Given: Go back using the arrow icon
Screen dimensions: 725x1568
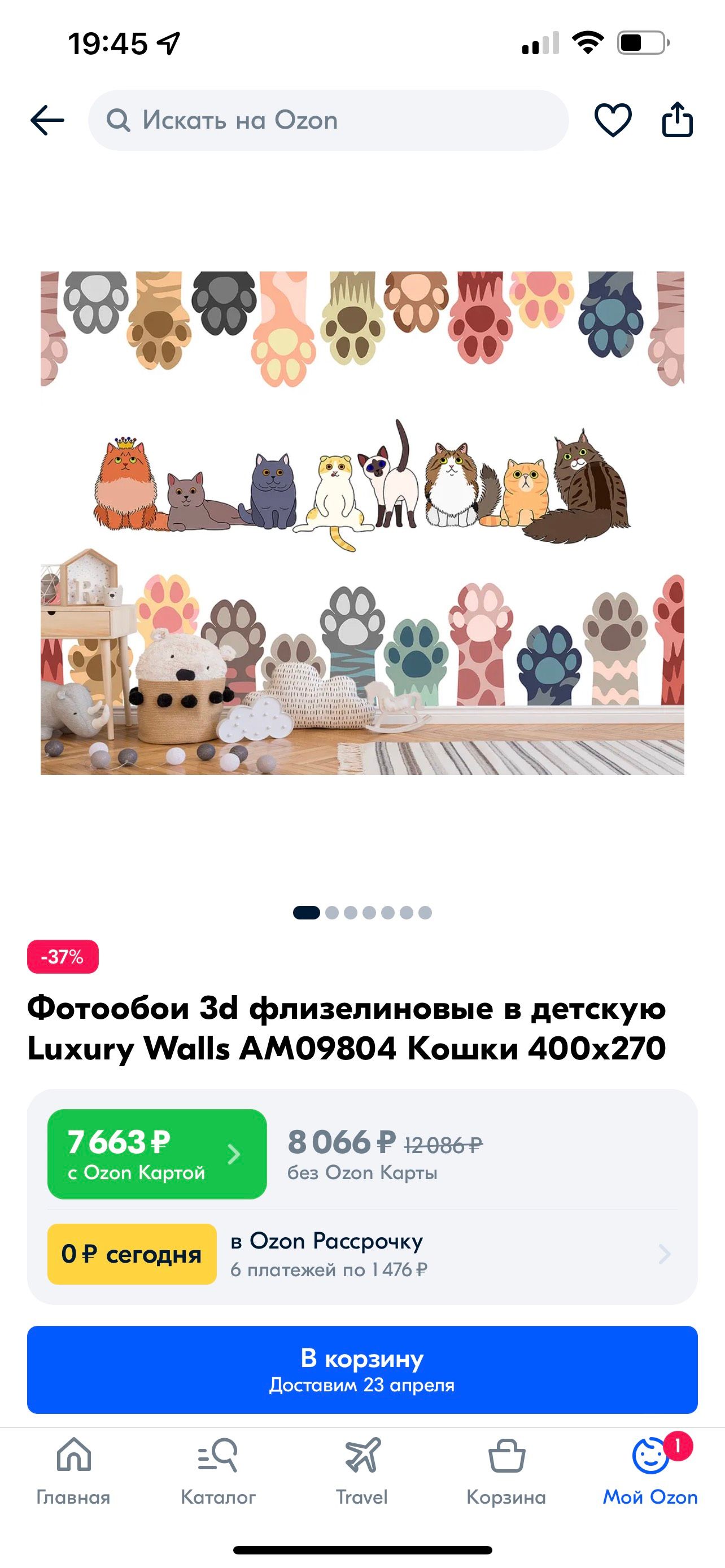Looking at the screenshot, I should pos(47,120).
